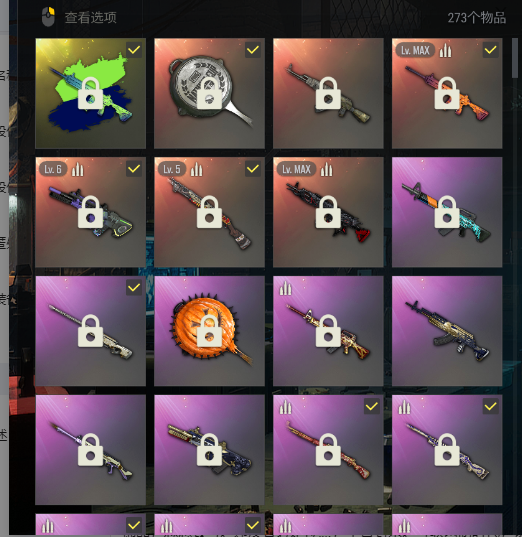Select the frying pan skin tile
The image size is (522, 537).
[x=209, y=93]
